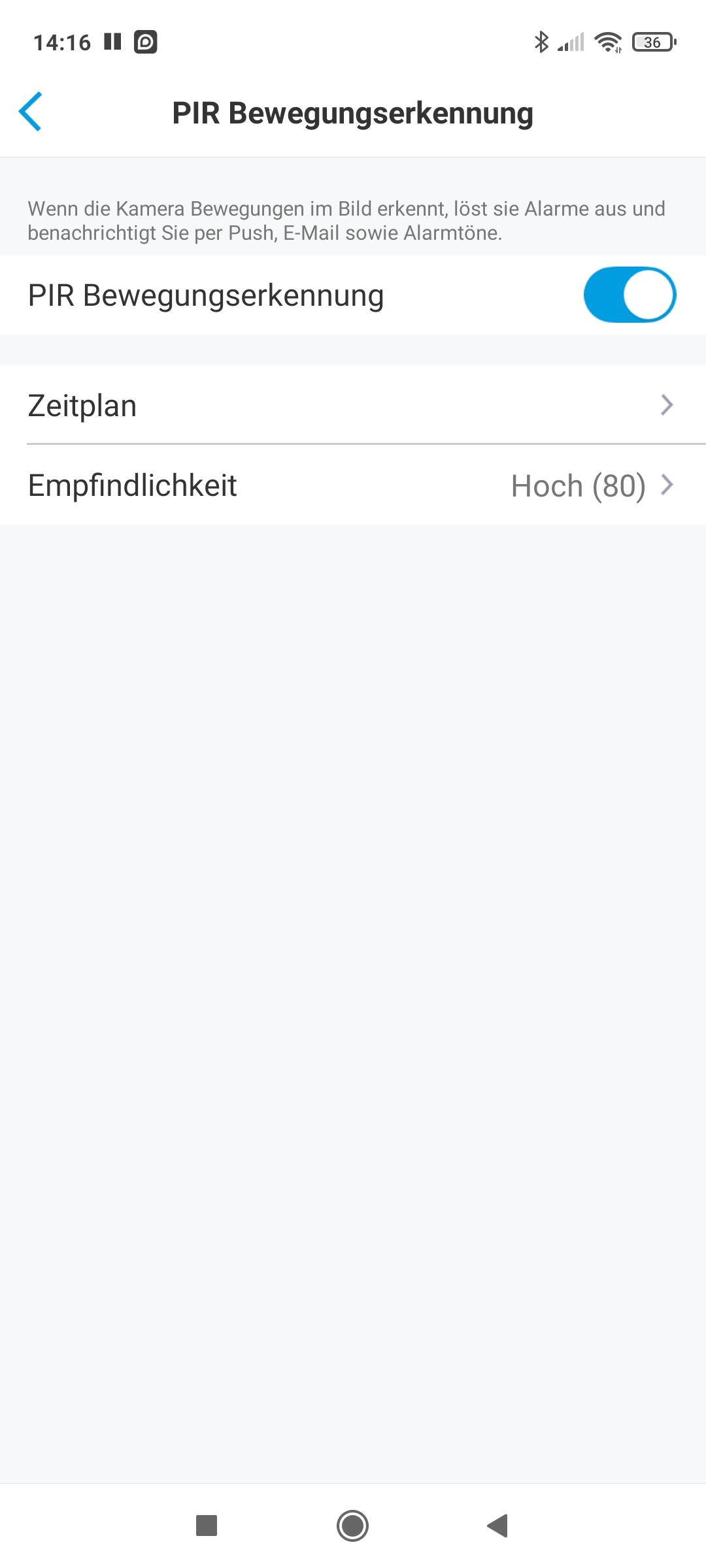Open Empfindlichkeit sensitivity setting

point(353,485)
